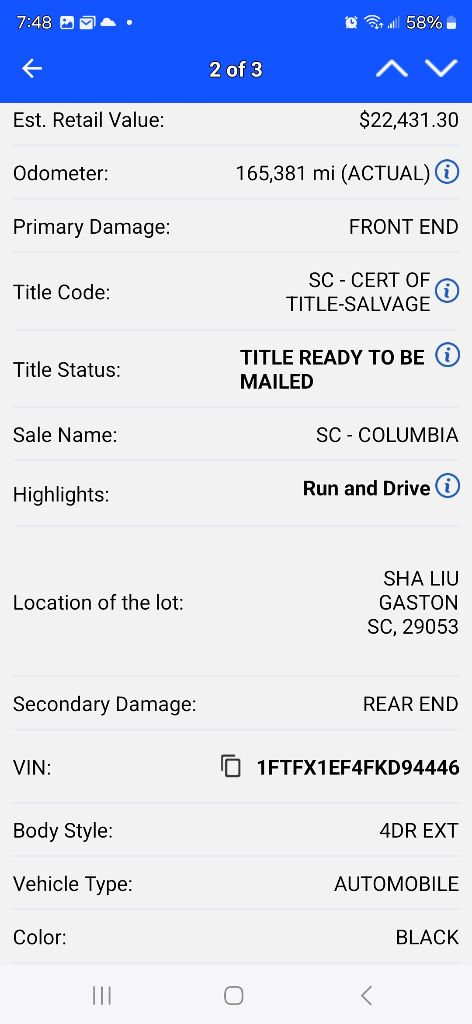Viewport: 472px width, 1024px height.
Task: Open the Title Code info icon
Action: coord(447,291)
